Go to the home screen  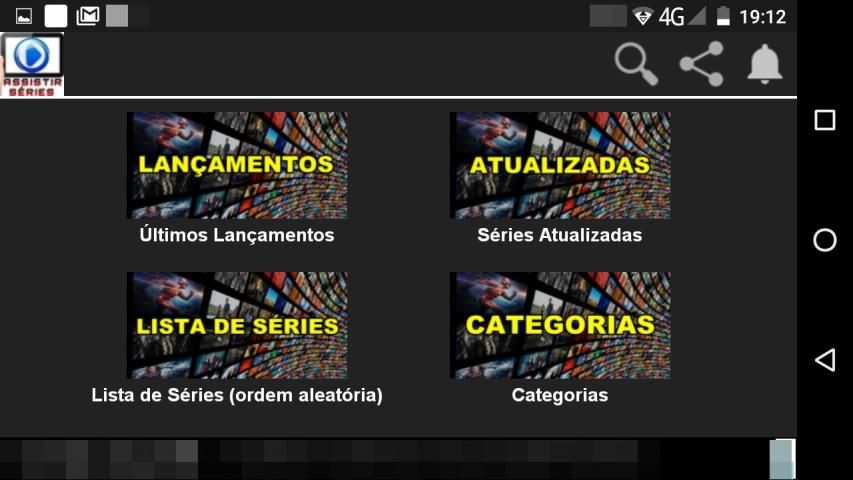pos(825,240)
